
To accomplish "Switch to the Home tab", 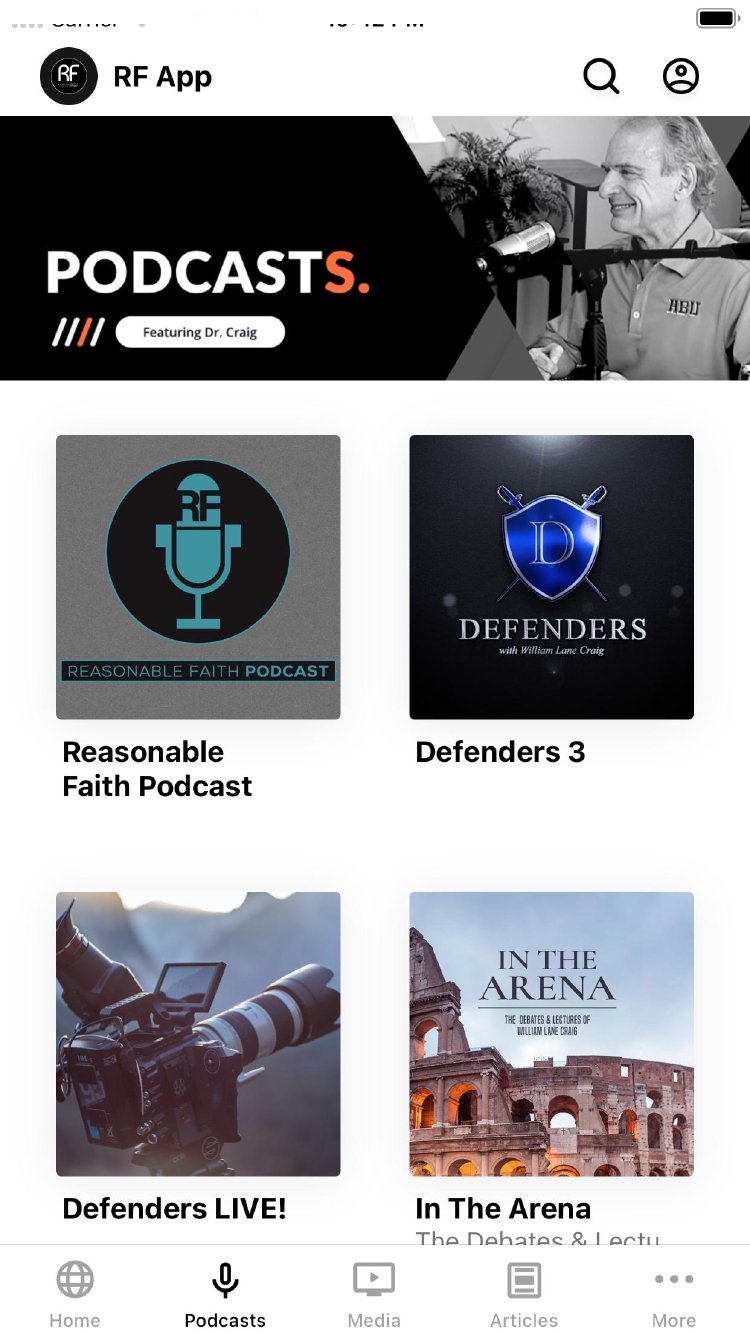I will tap(75, 1294).
